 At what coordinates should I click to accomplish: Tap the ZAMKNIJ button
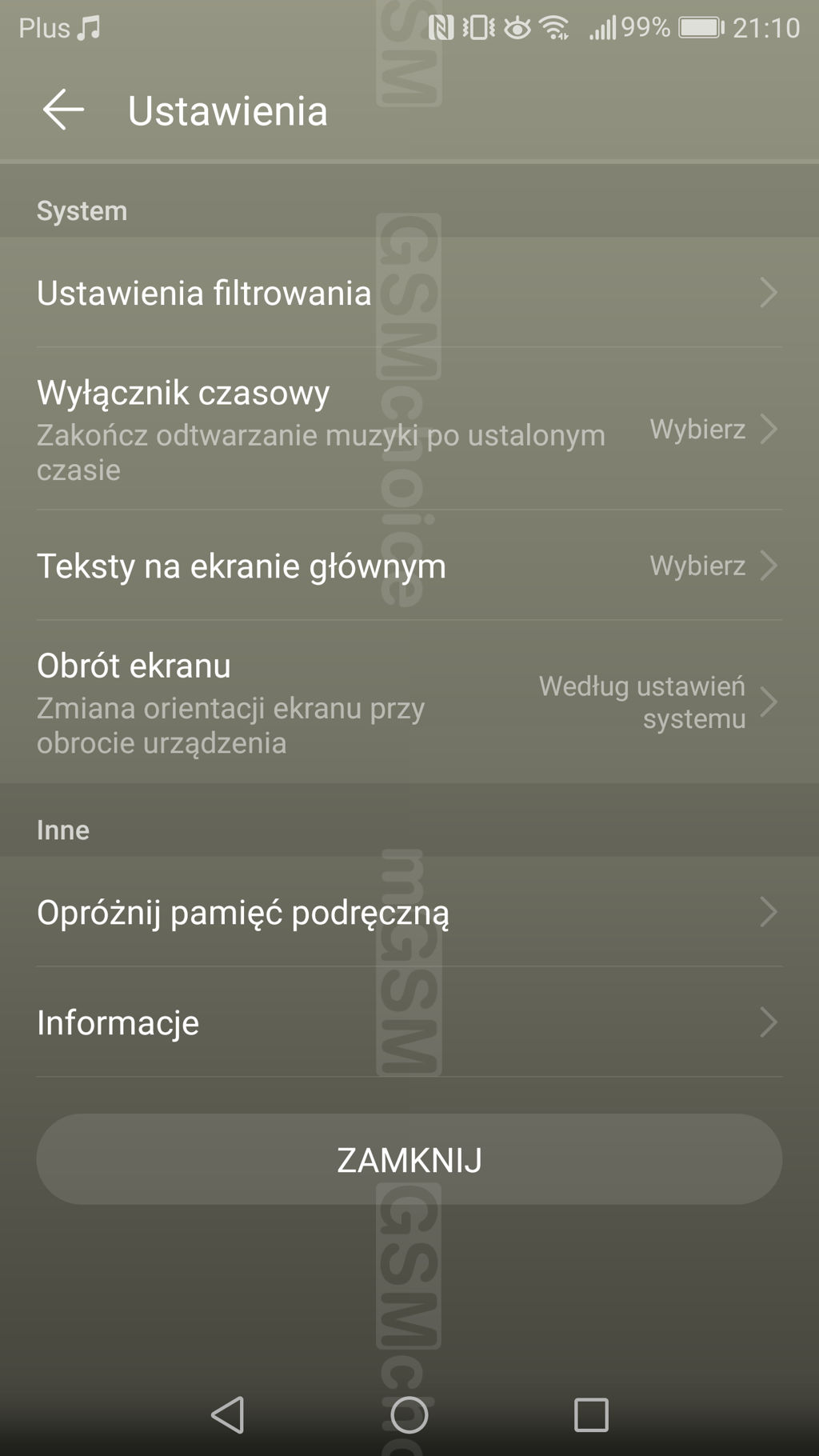(409, 1159)
